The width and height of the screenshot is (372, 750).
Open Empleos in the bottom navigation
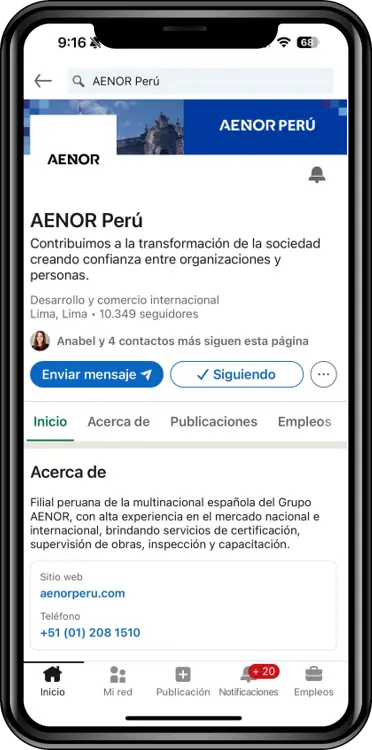[314, 681]
